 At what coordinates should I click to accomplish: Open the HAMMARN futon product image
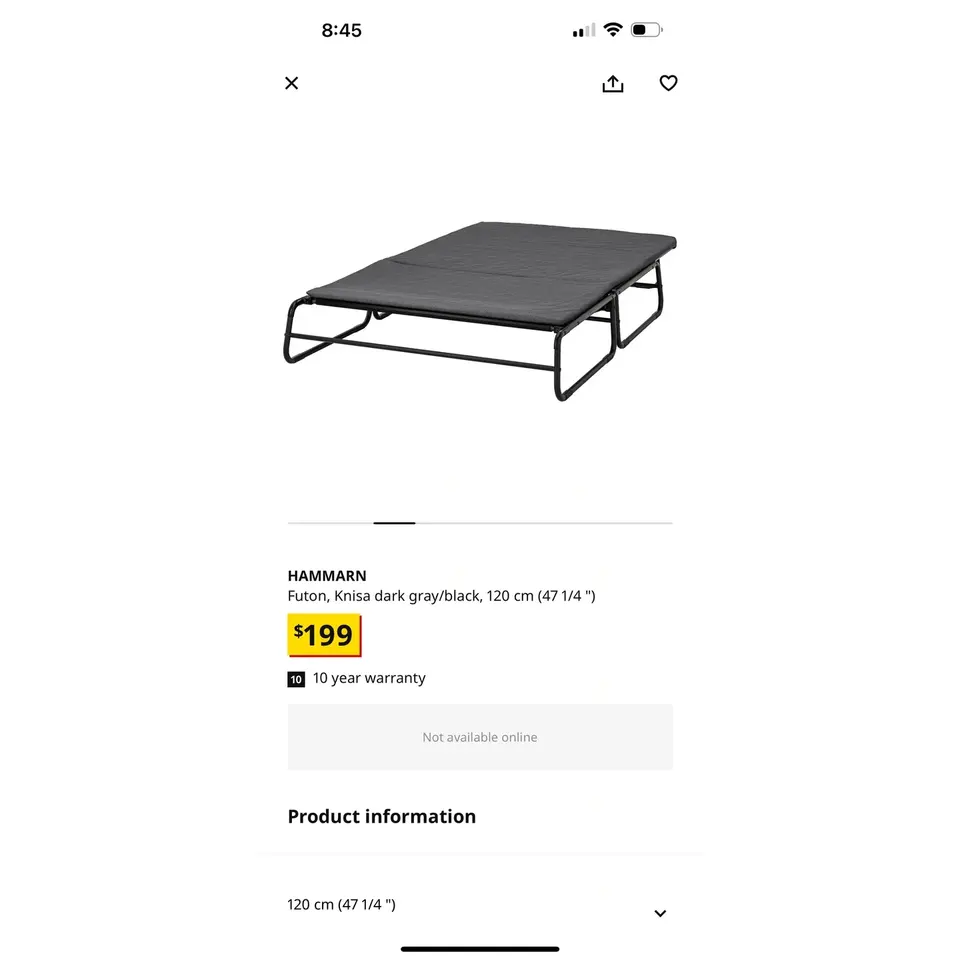coord(480,311)
